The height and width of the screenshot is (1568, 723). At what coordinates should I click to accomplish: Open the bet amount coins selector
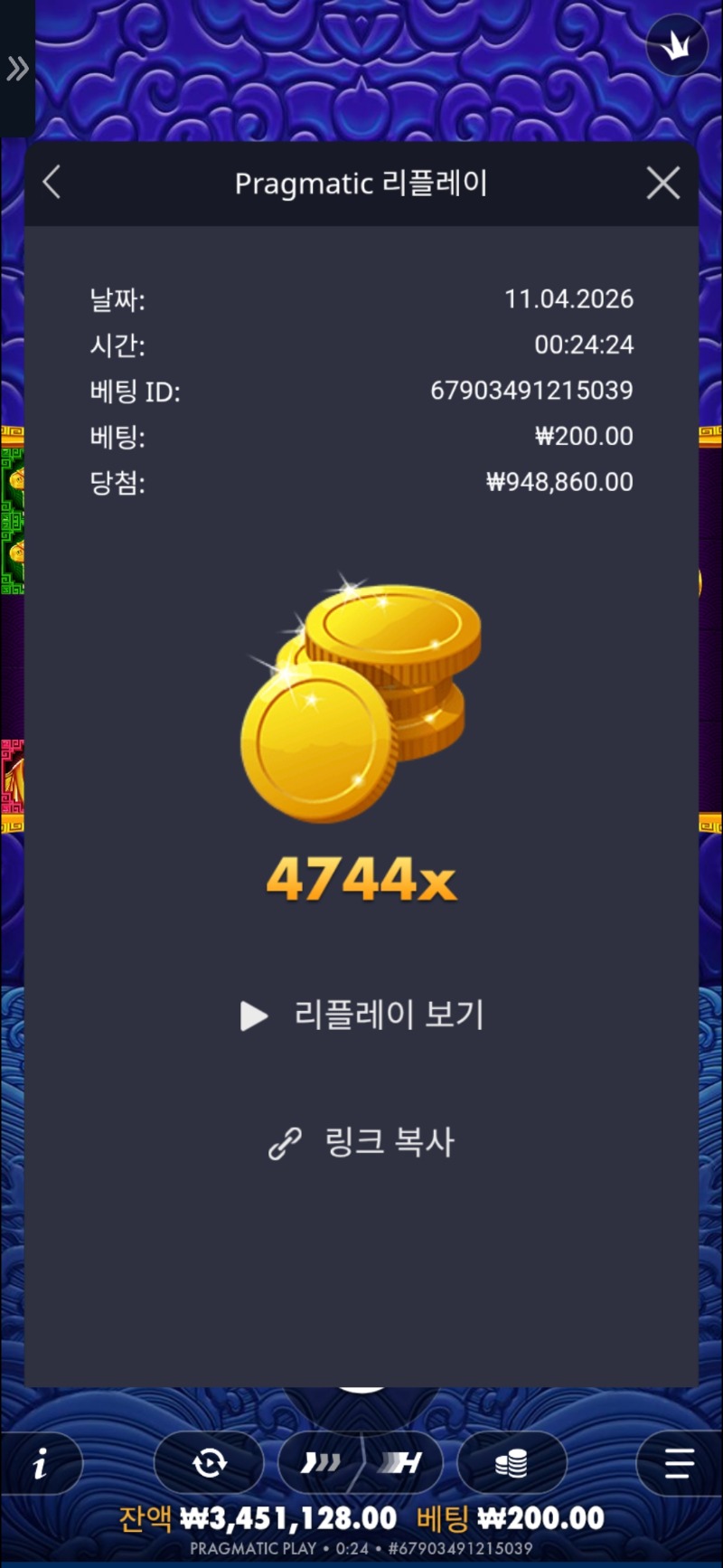pyautogui.click(x=512, y=1462)
